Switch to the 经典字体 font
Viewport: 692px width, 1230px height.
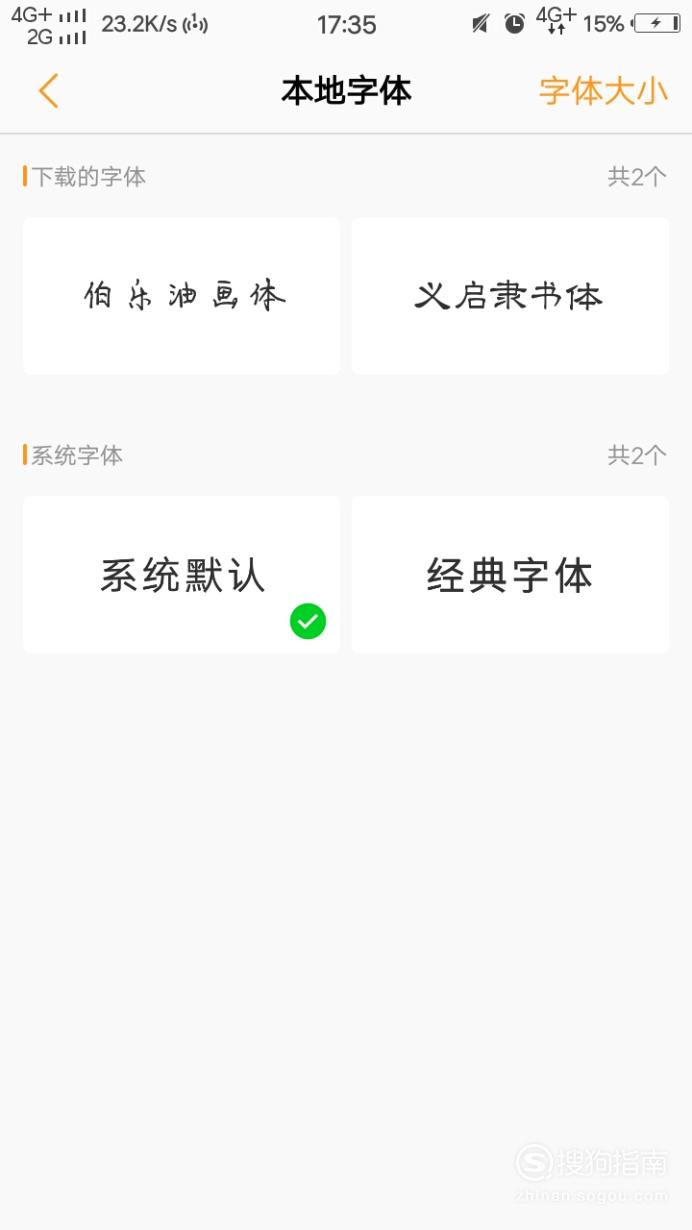(x=510, y=575)
